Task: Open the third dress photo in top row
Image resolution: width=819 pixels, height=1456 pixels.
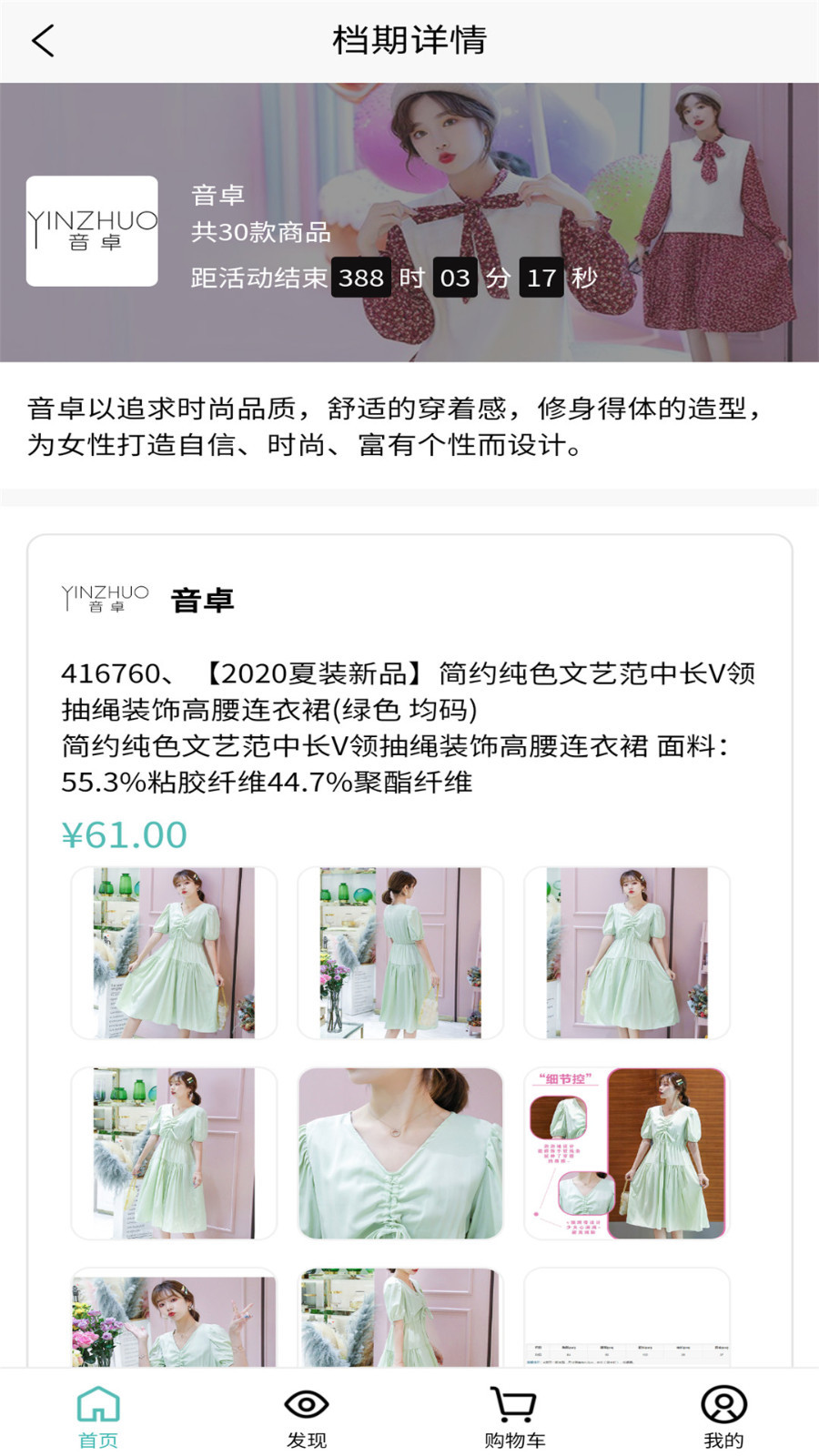Action: pos(627,953)
